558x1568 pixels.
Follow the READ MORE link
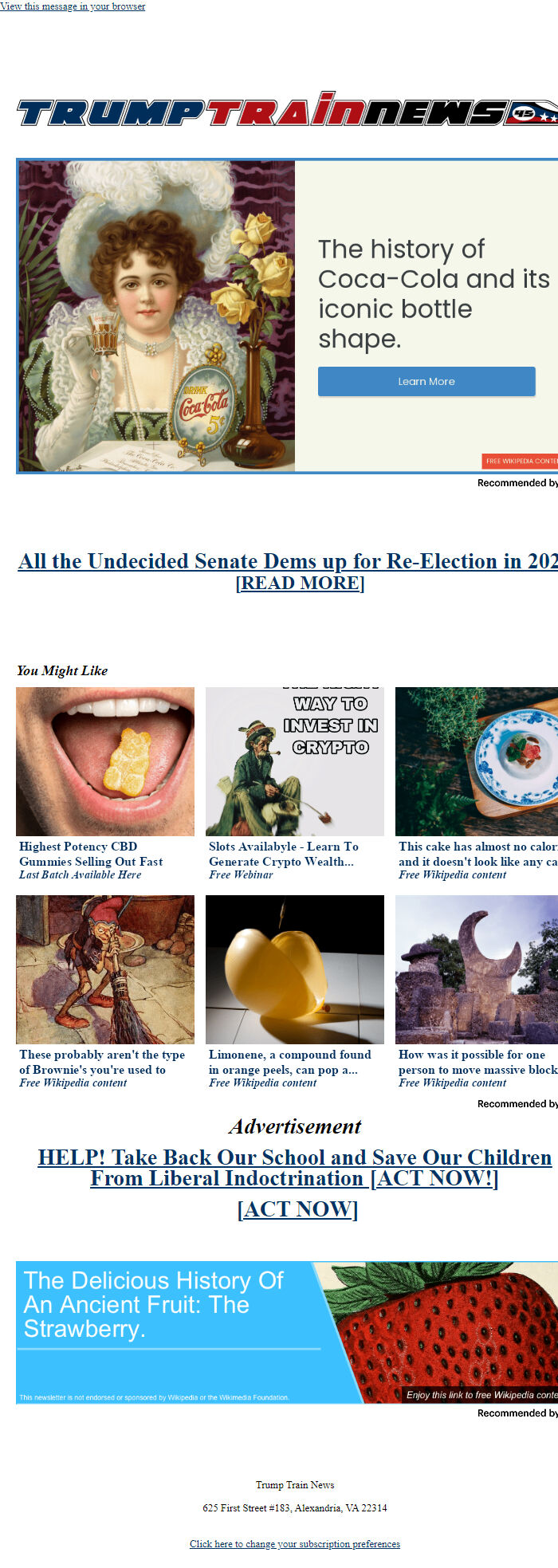point(300,583)
